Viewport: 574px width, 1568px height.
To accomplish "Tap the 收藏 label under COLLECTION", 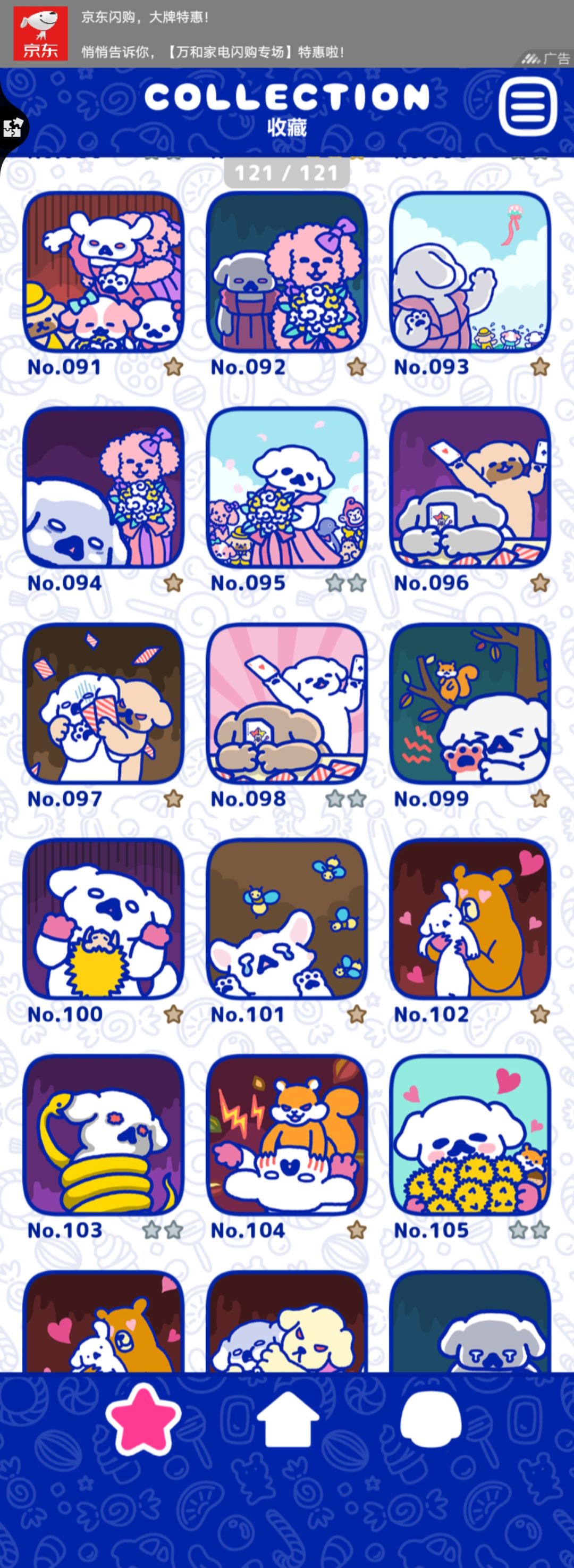I will [286, 127].
